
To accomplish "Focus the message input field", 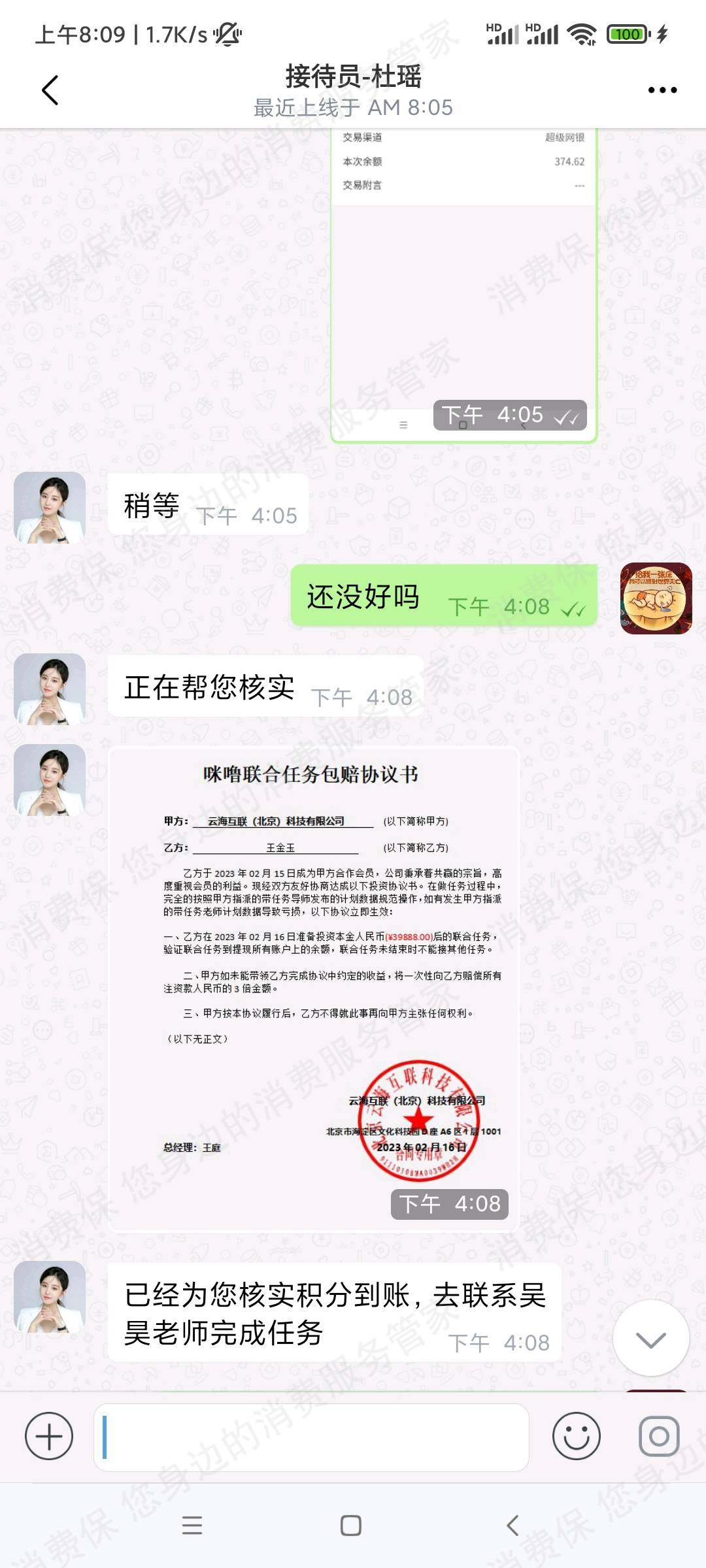I will (311, 1437).
